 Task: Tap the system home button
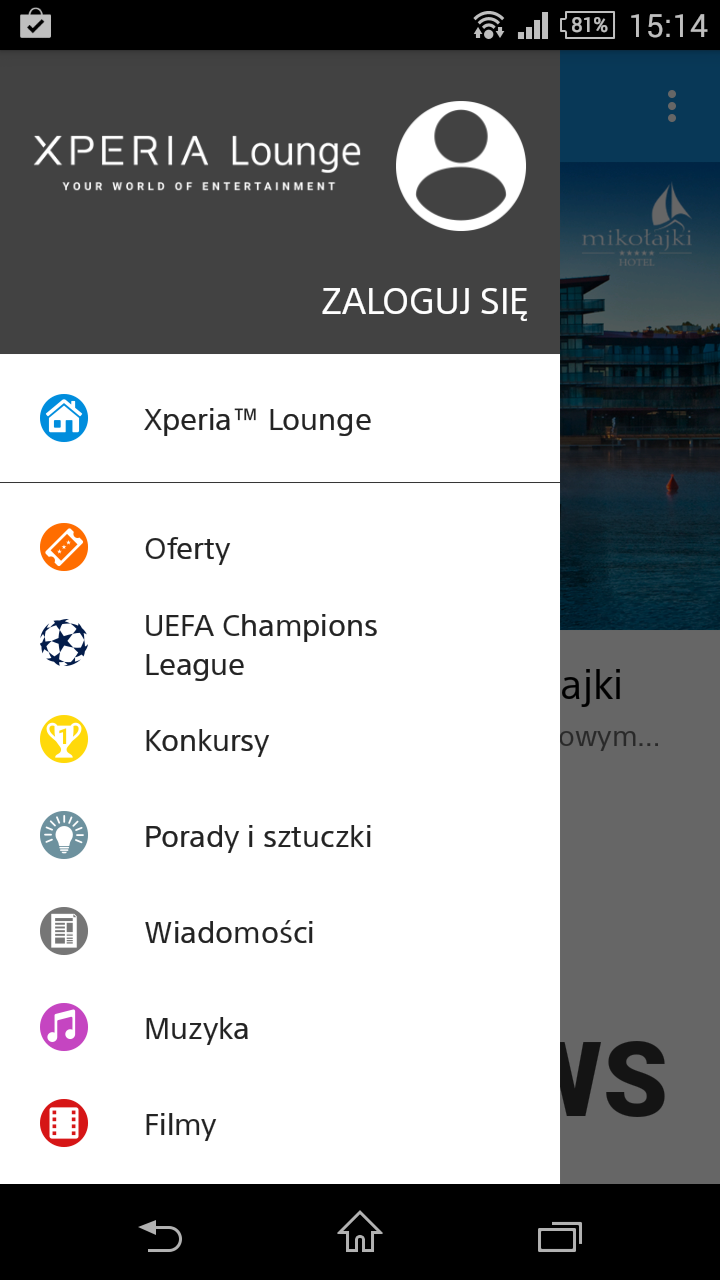point(360,1232)
